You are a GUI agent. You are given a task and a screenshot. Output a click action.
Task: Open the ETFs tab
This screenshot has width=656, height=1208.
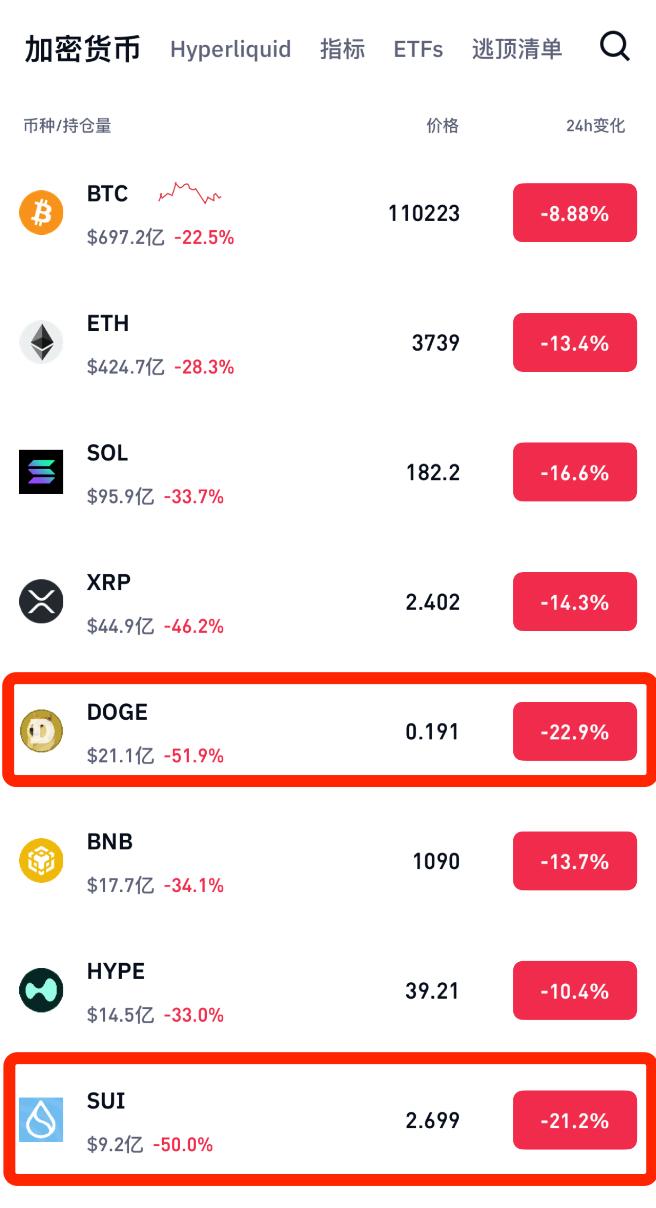(x=418, y=49)
